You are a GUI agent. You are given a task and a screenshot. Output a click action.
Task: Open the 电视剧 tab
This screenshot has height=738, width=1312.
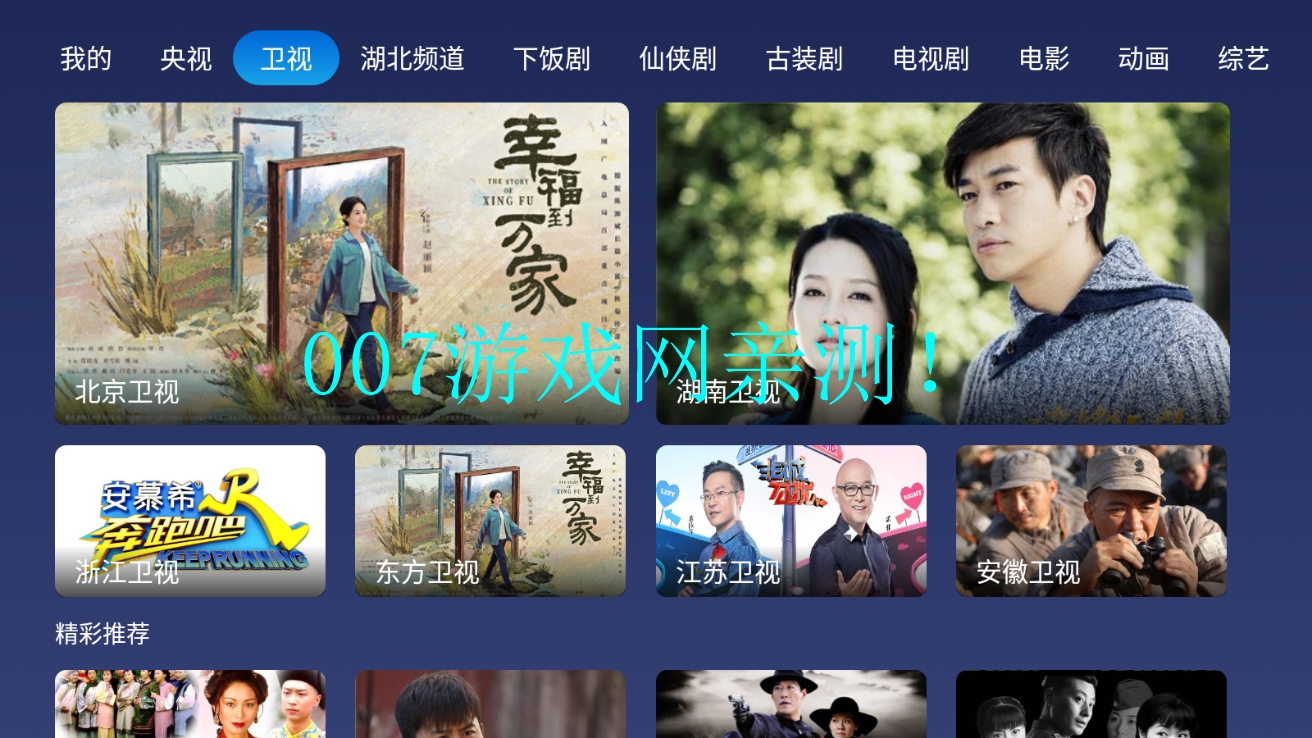(x=930, y=59)
